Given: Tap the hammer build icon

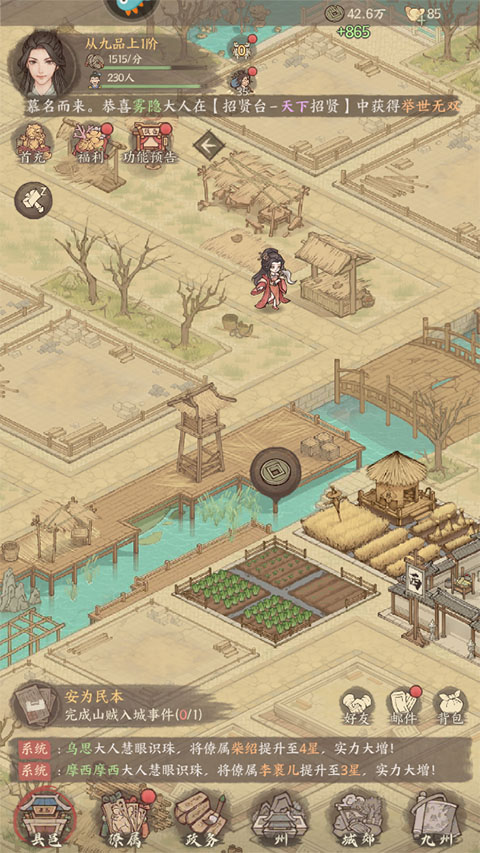Looking at the screenshot, I should [33, 200].
